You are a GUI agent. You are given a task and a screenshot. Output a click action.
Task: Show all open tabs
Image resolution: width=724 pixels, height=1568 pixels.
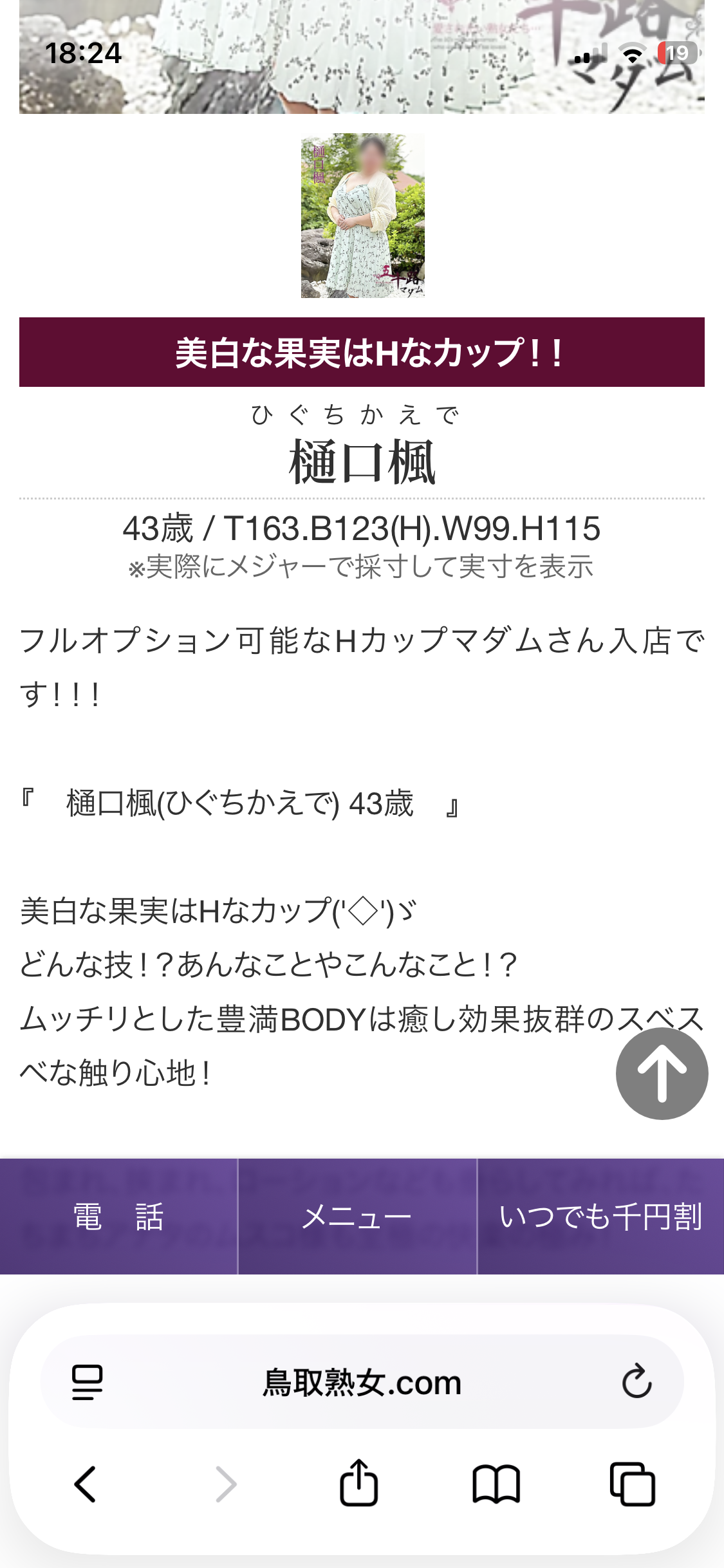pos(633,1484)
